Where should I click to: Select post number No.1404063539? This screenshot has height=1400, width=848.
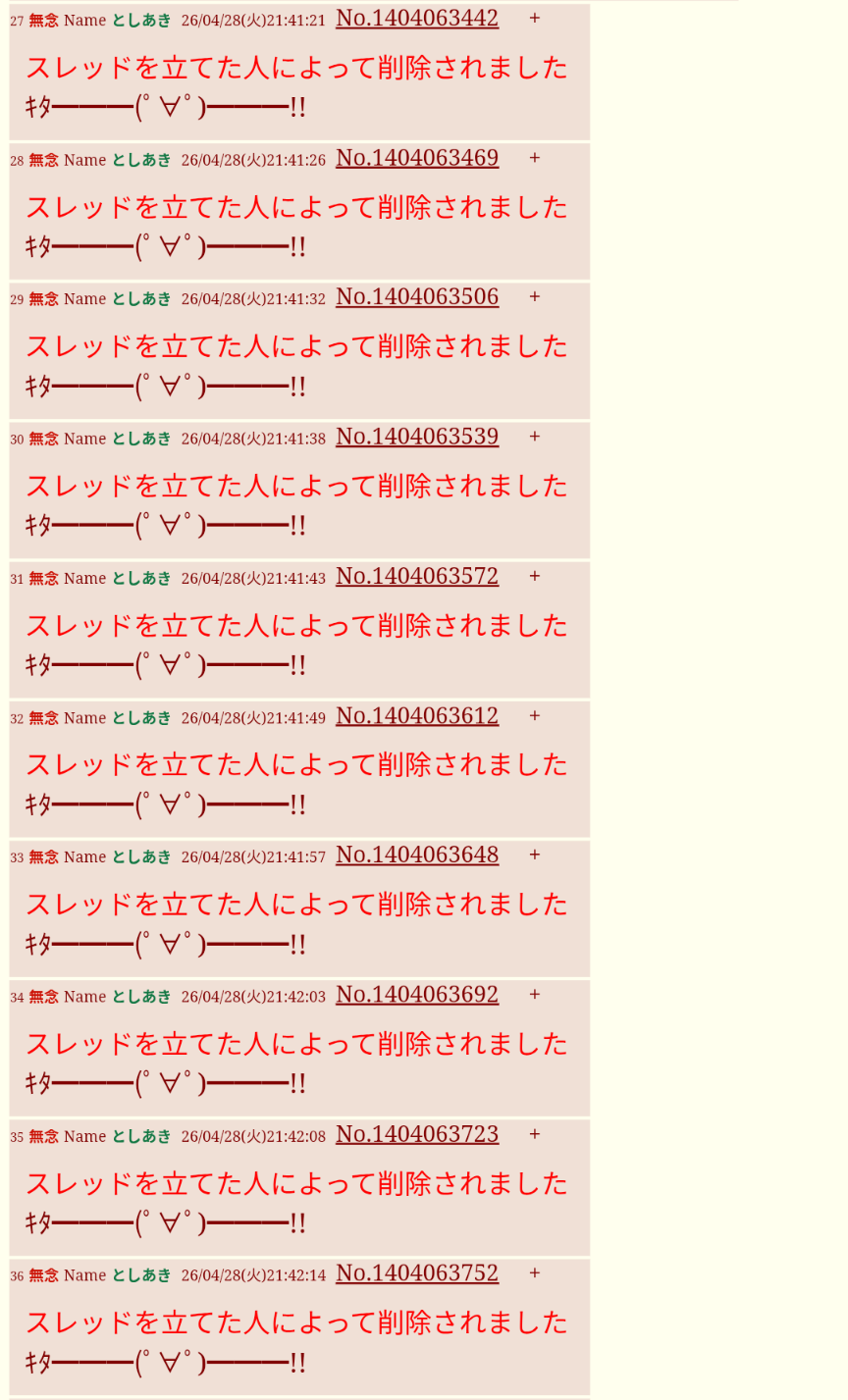(416, 437)
